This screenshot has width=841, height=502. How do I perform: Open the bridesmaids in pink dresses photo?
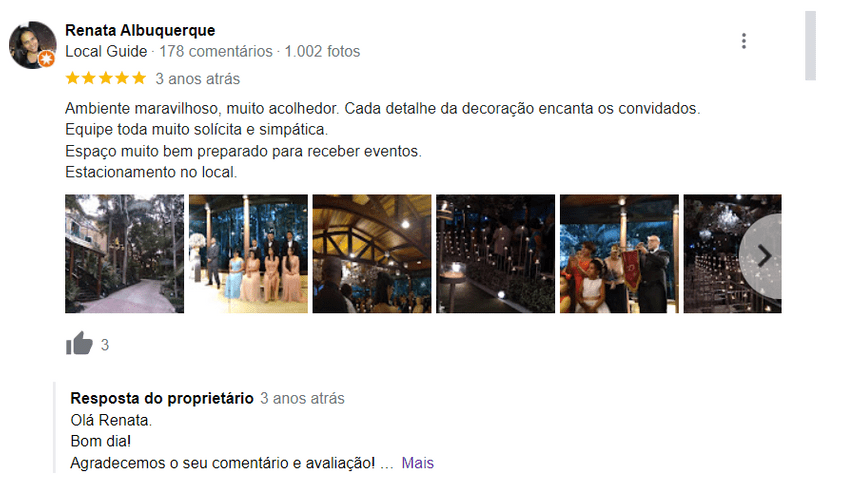pyautogui.click(x=248, y=254)
